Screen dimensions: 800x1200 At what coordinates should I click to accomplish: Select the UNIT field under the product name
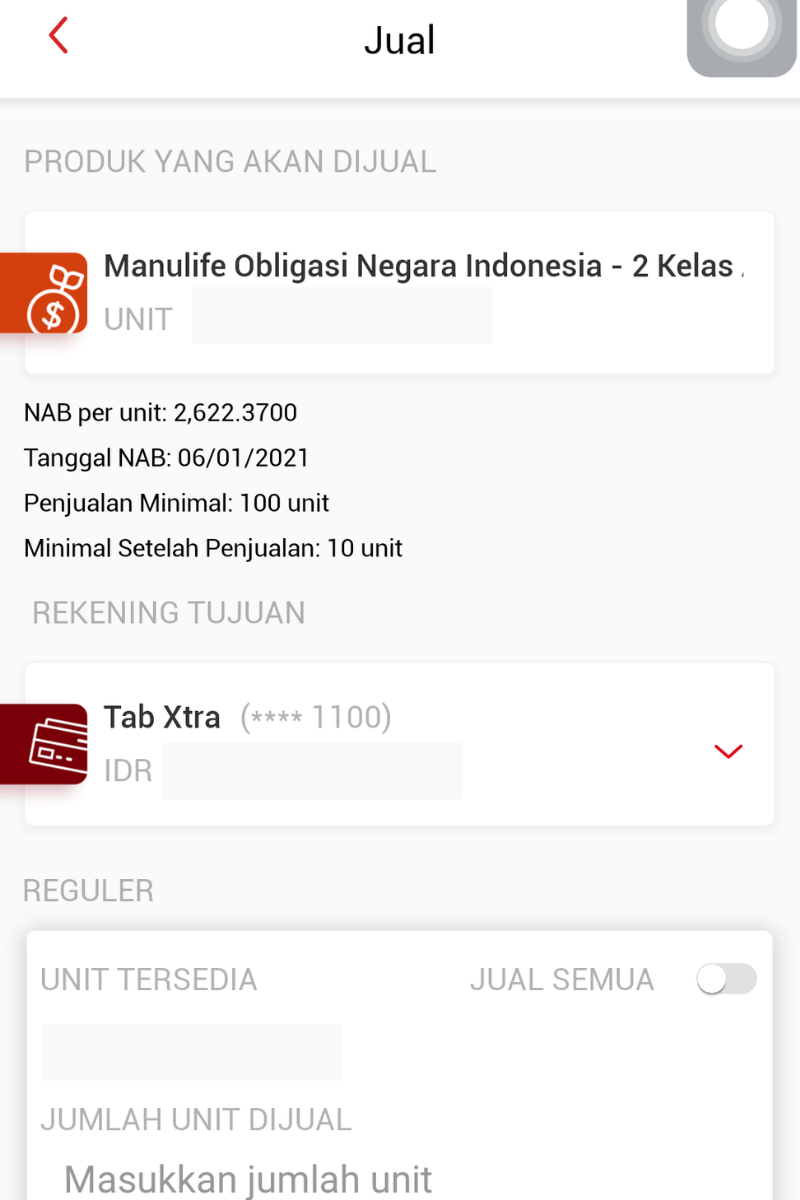coord(341,315)
